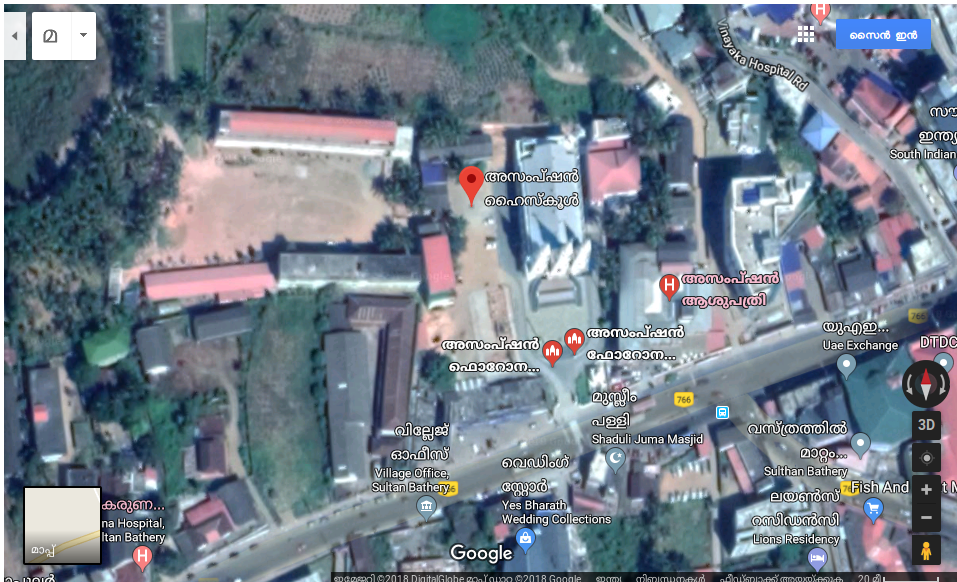
Task: Tap the bus stop icon on road 766
Action: coord(722,412)
